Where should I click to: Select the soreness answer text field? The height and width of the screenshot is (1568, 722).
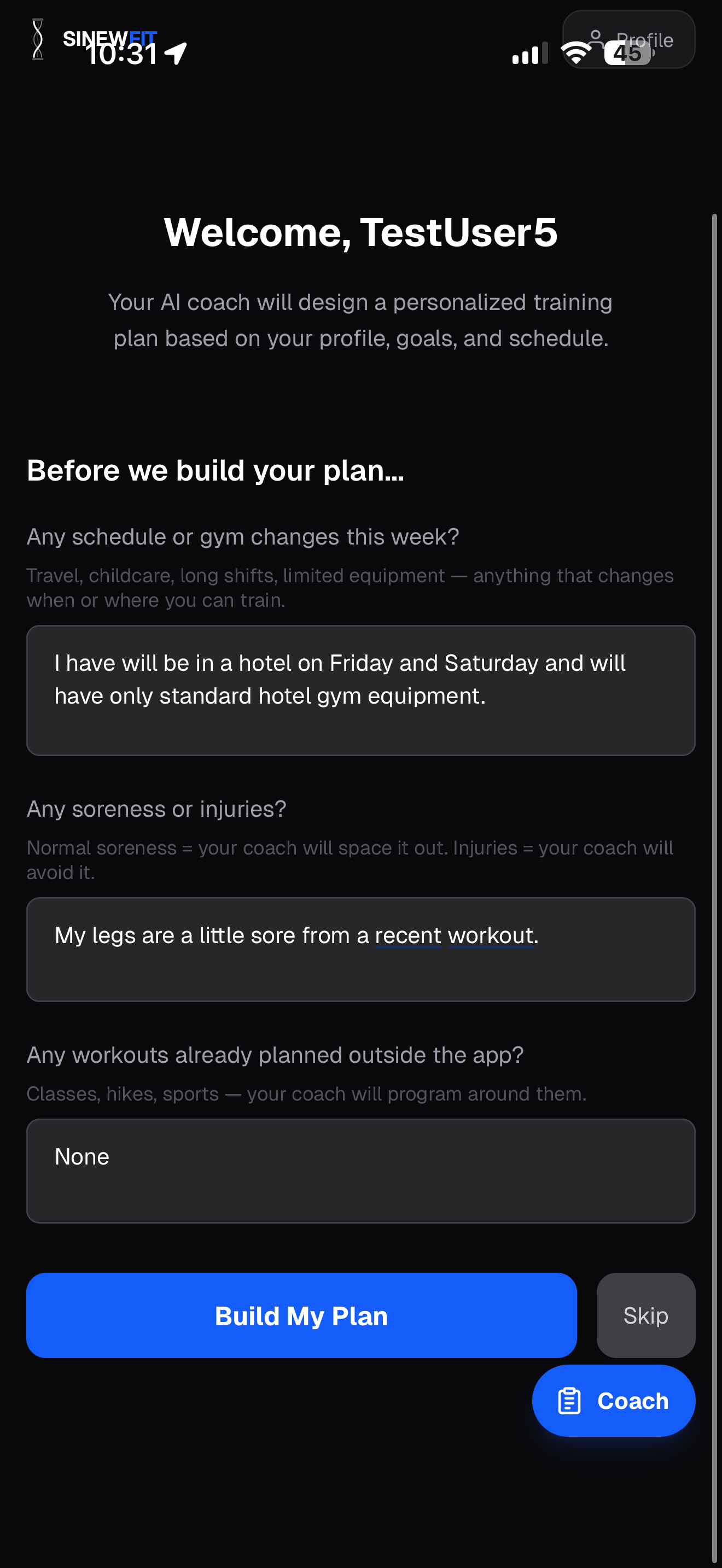360,949
